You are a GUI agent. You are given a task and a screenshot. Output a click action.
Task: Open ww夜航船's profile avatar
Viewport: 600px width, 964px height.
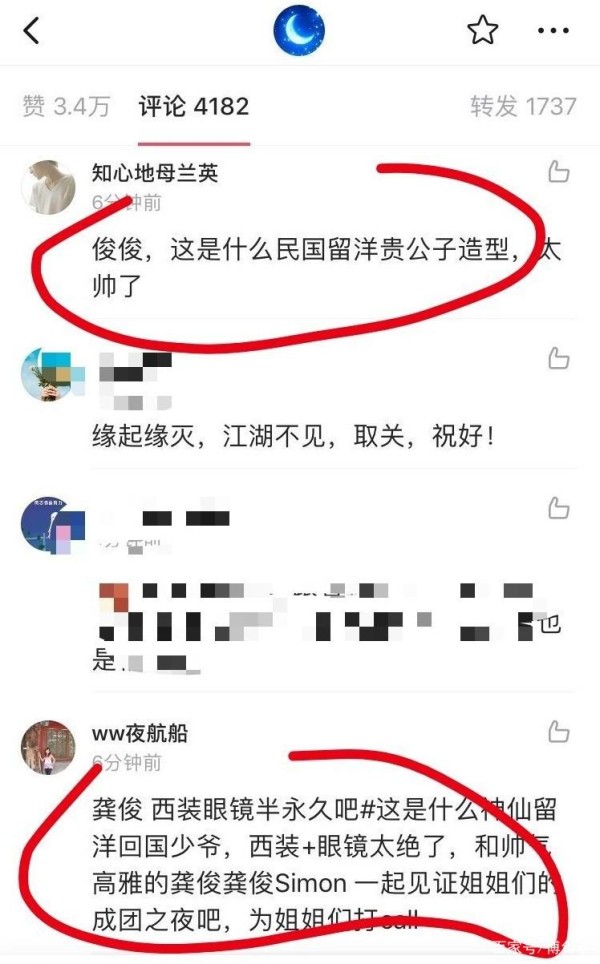(x=47, y=747)
